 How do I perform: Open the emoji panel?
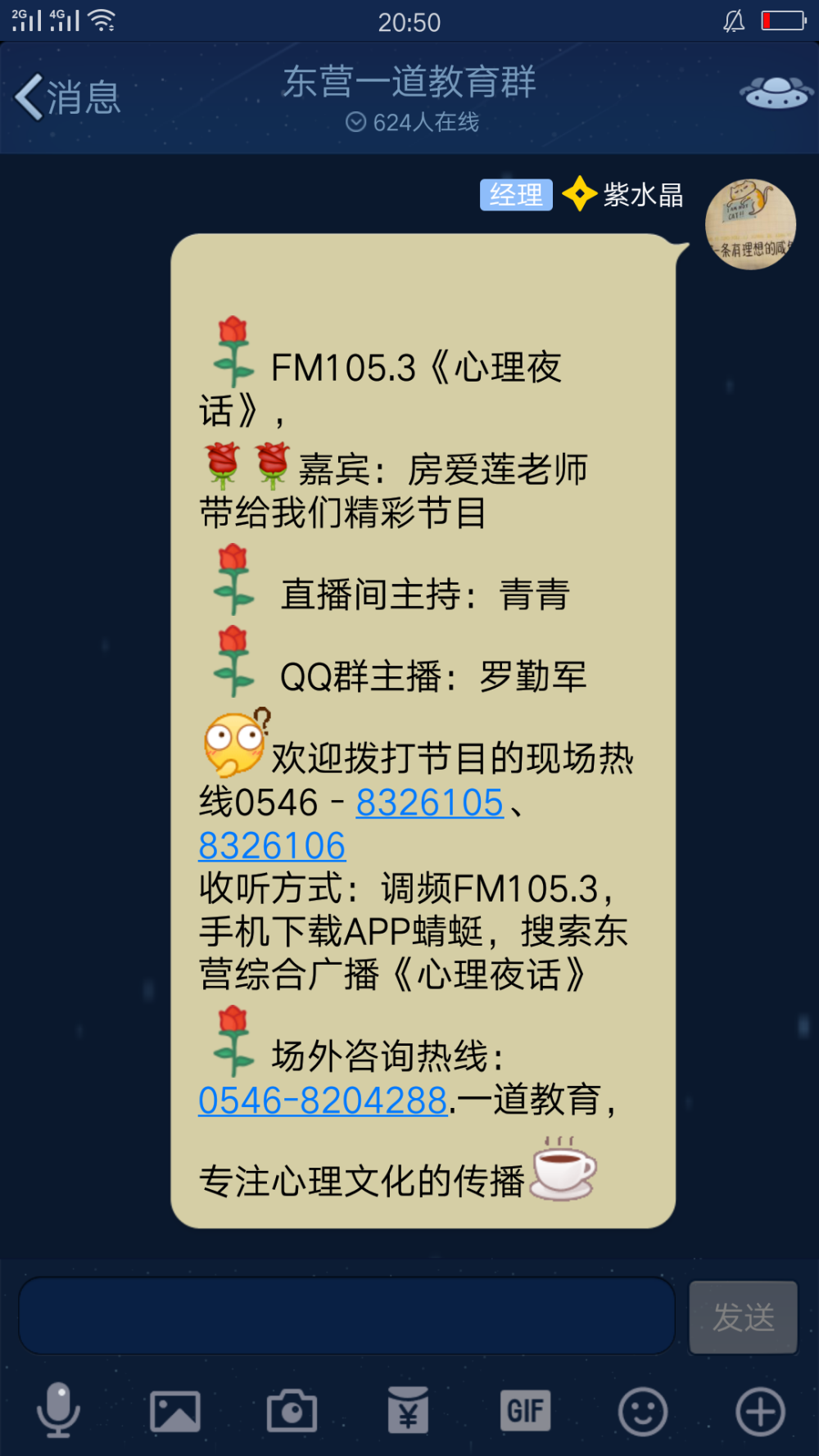pyautogui.click(x=643, y=1411)
